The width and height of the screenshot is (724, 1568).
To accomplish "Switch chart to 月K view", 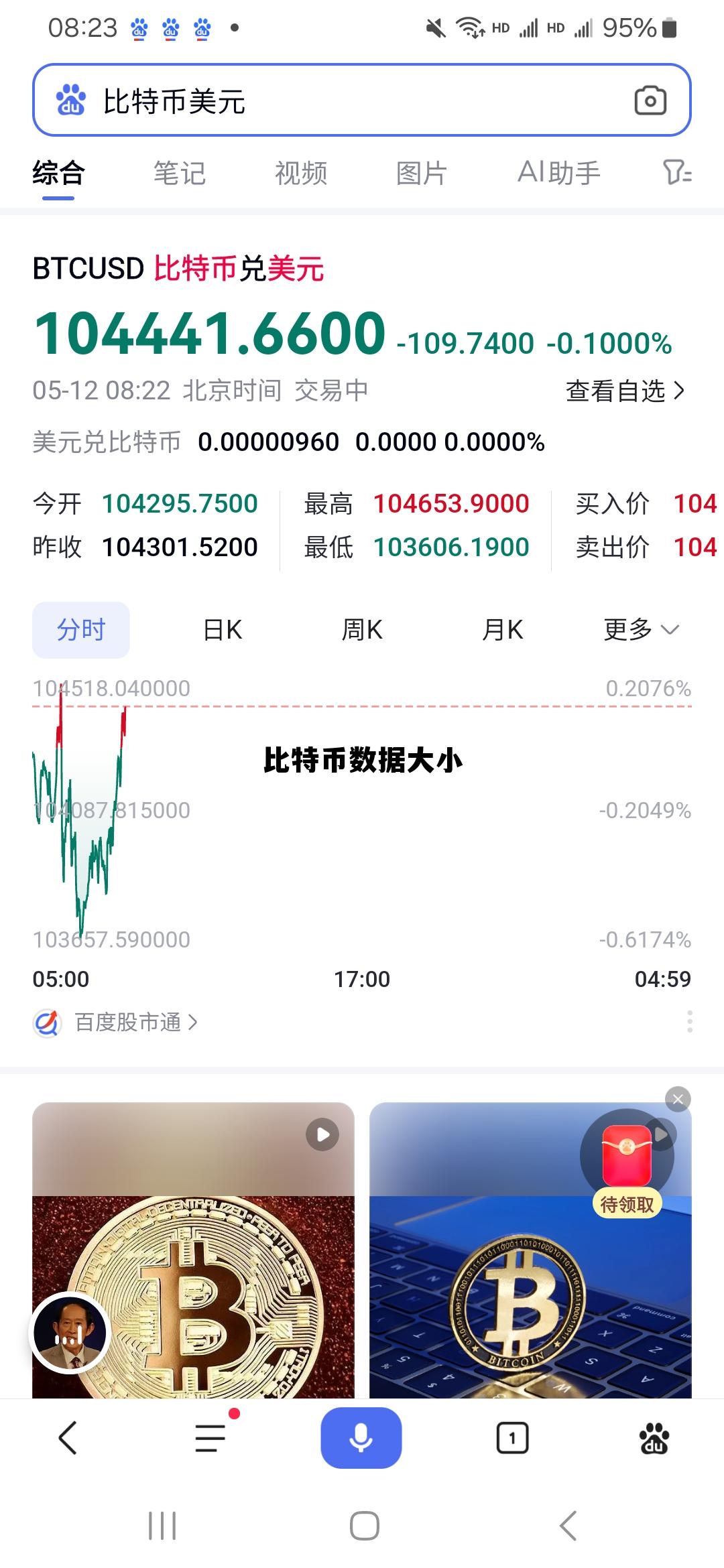I will pyautogui.click(x=504, y=629).
